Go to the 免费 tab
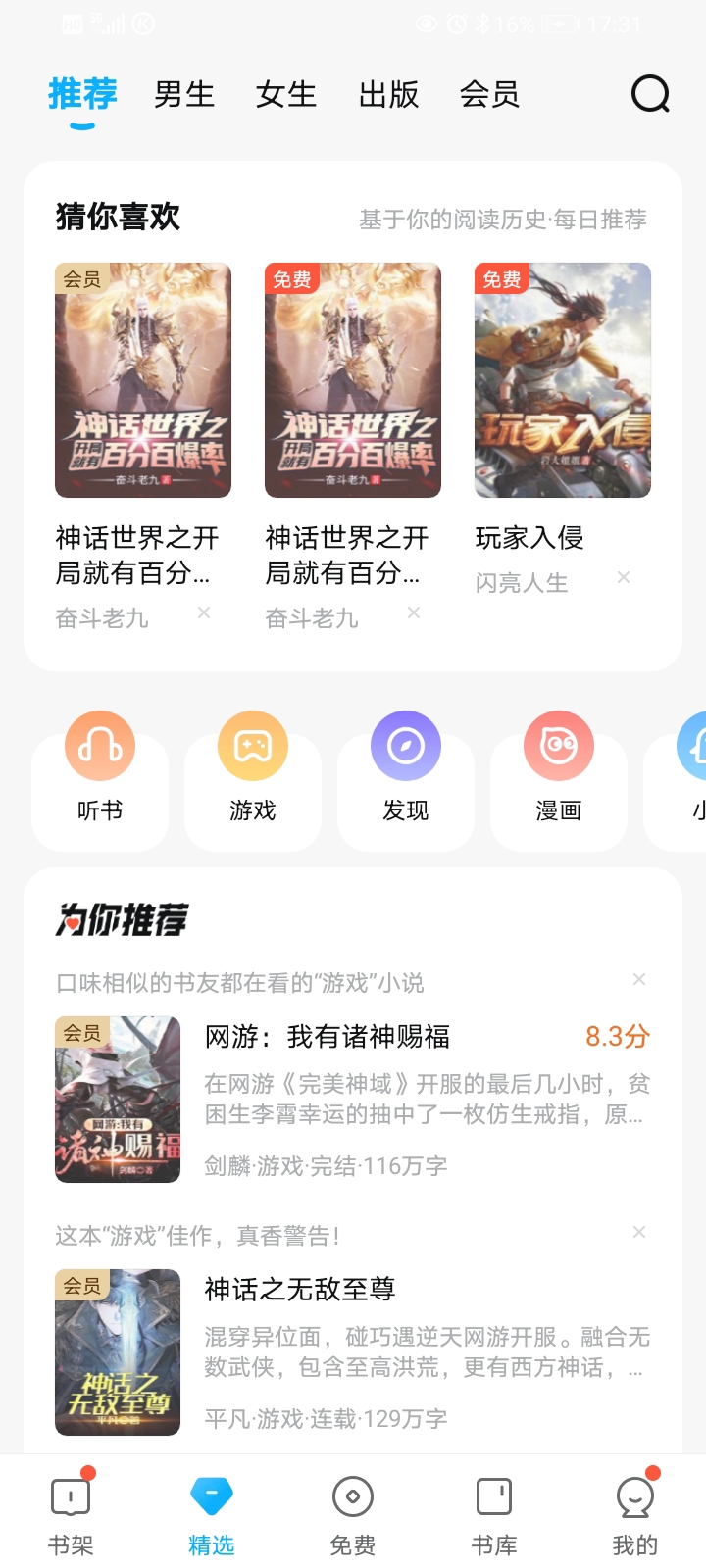 pyautogui.click(x=353, y=1512)
